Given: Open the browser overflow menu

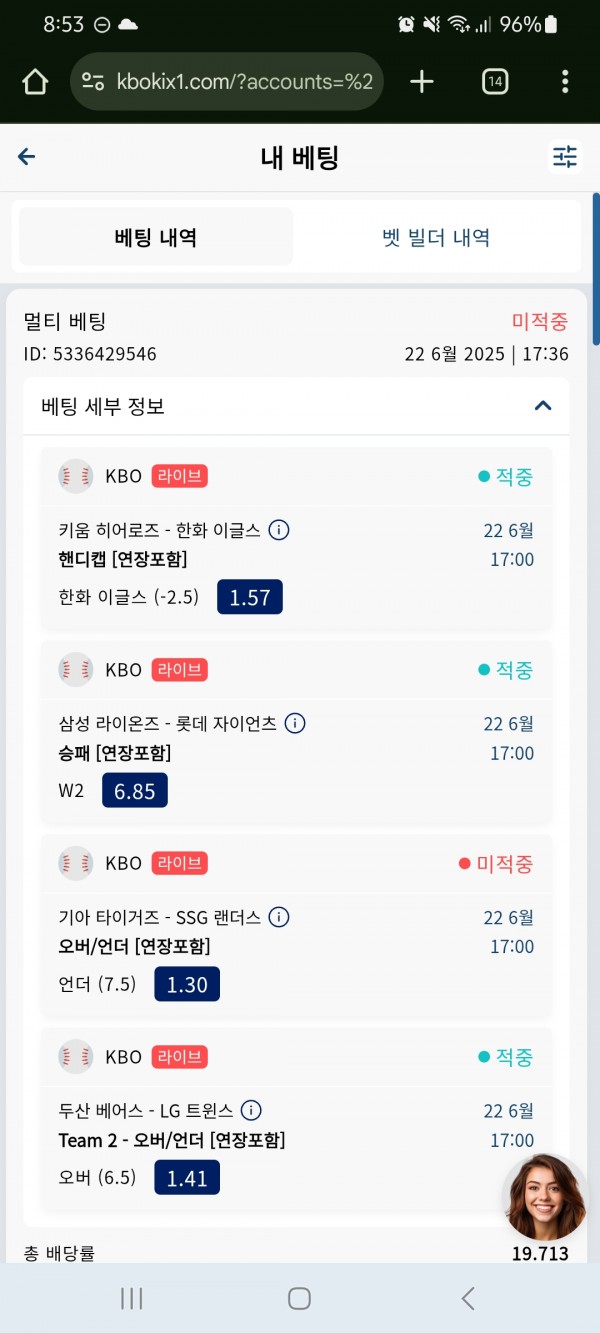Looking at the screenshot, I should 565,82.
